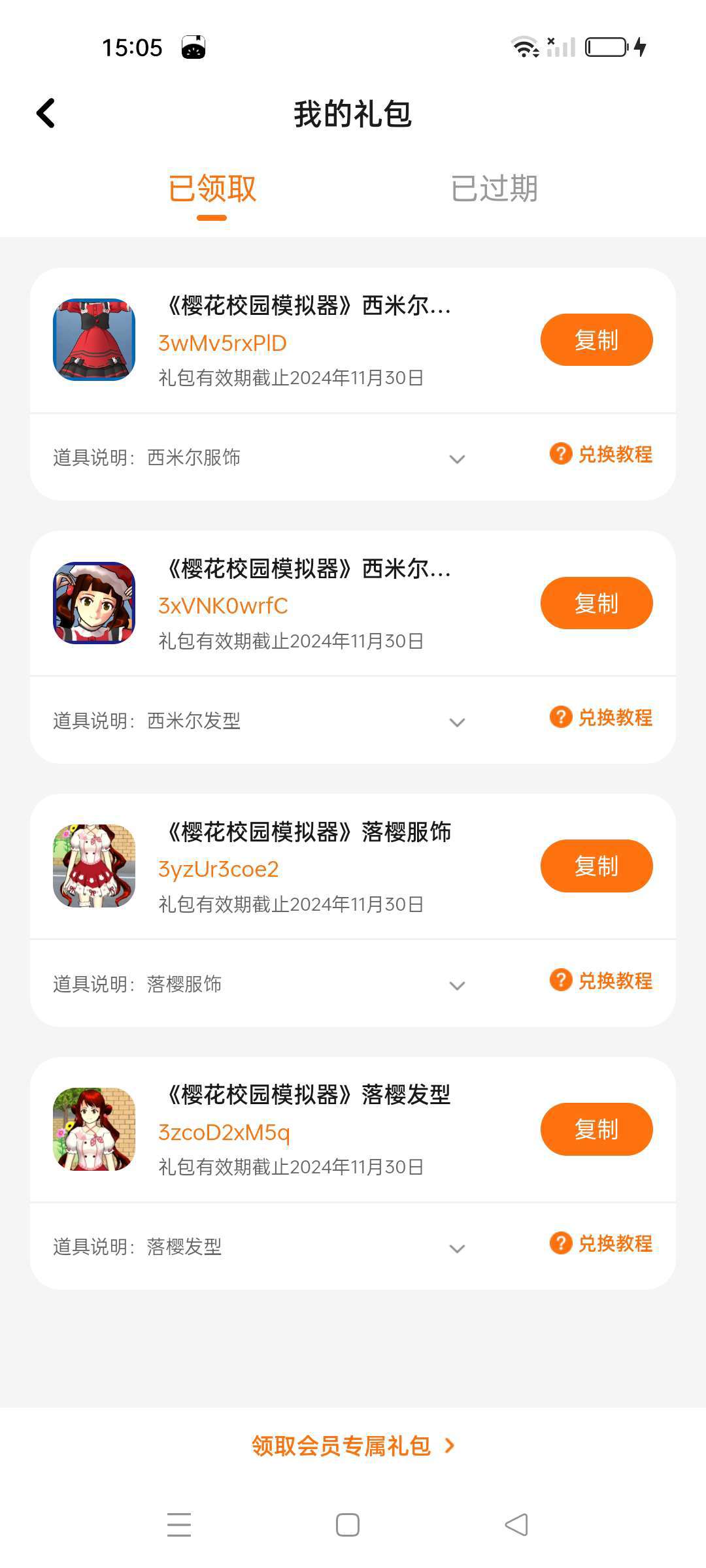
Task: Copy gift code 3wMv5rxPlD
Action: [x=596, y=340]
